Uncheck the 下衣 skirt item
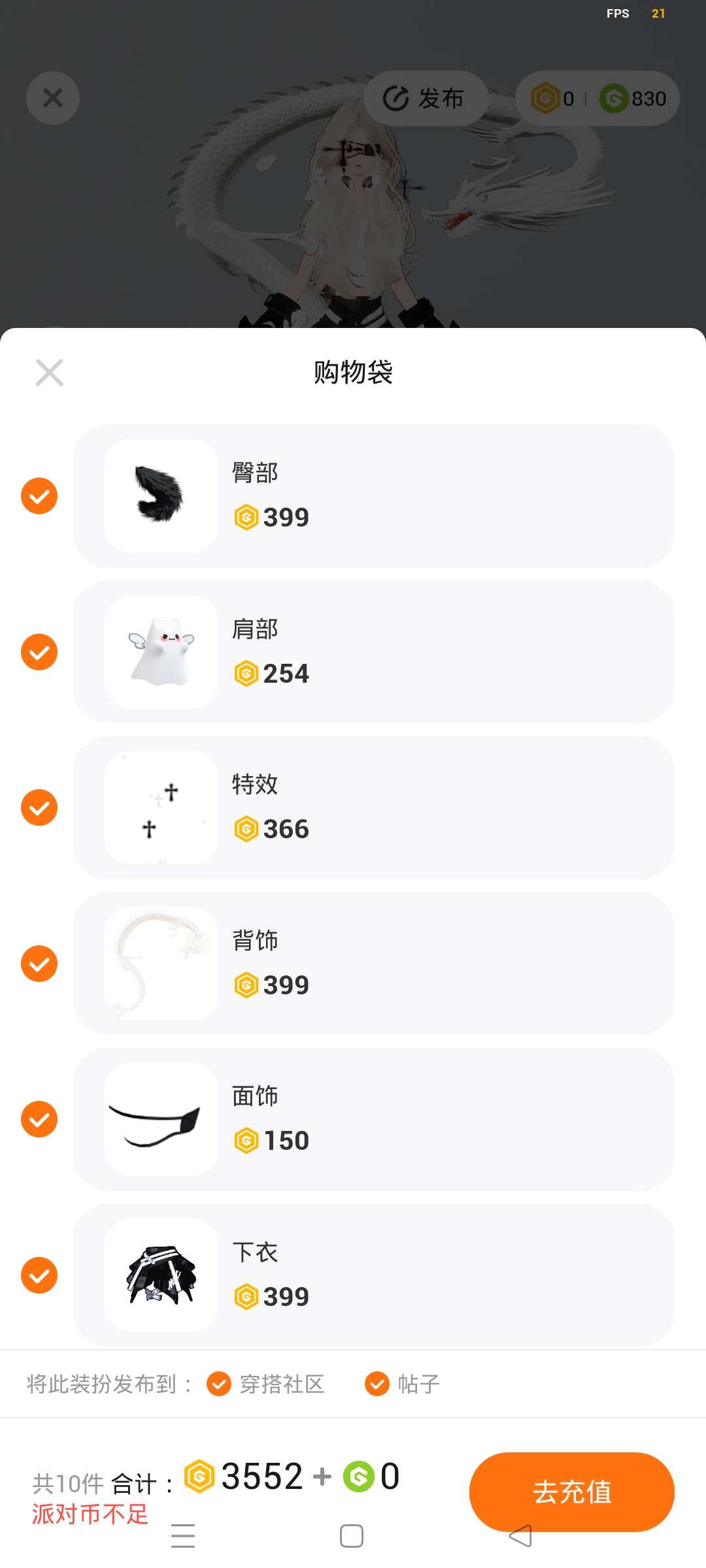 tap(39, 1275)
